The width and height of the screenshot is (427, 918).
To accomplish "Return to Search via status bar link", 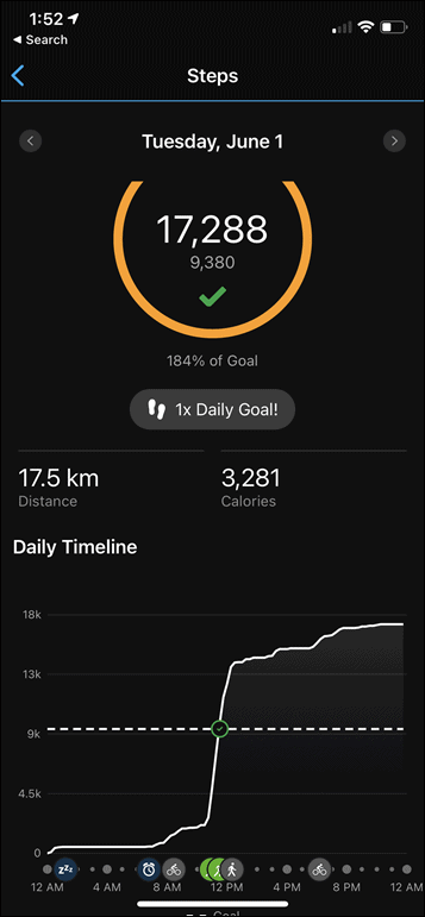I will (x=40, y=40).
